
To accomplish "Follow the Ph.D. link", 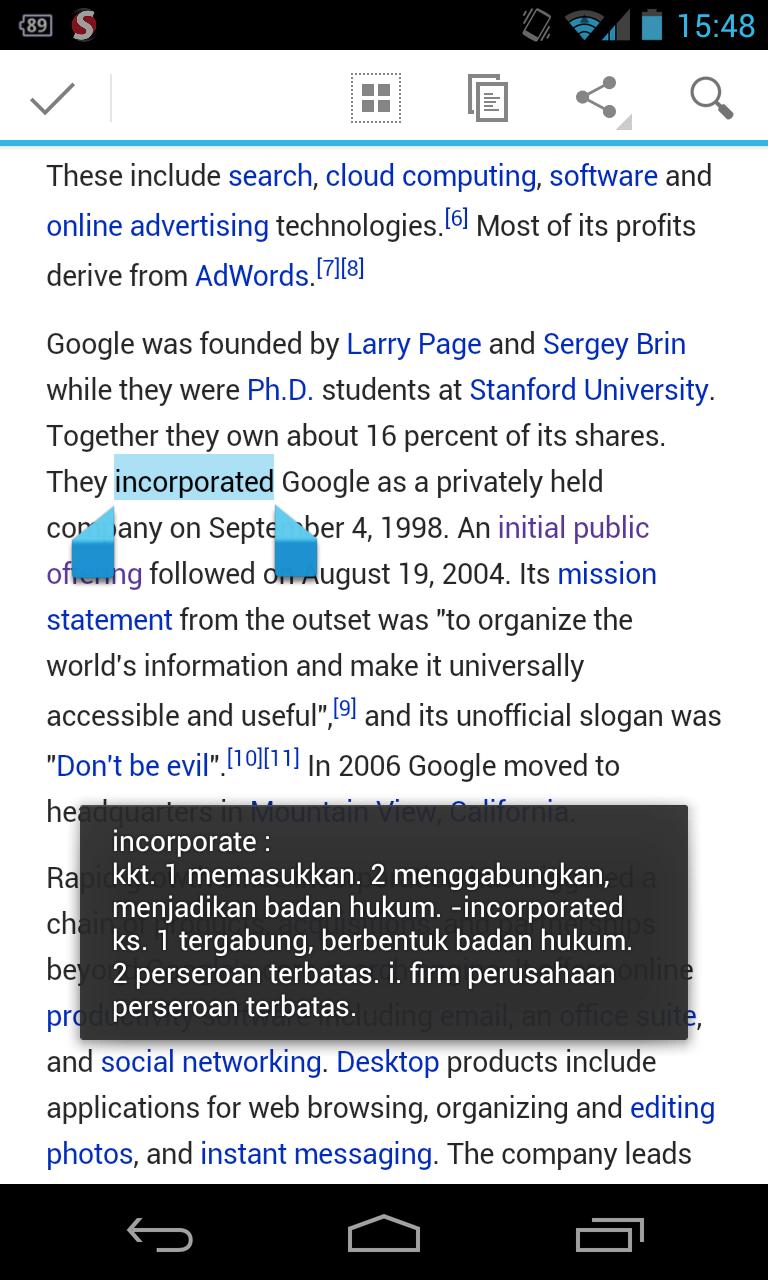I will 280,390.
